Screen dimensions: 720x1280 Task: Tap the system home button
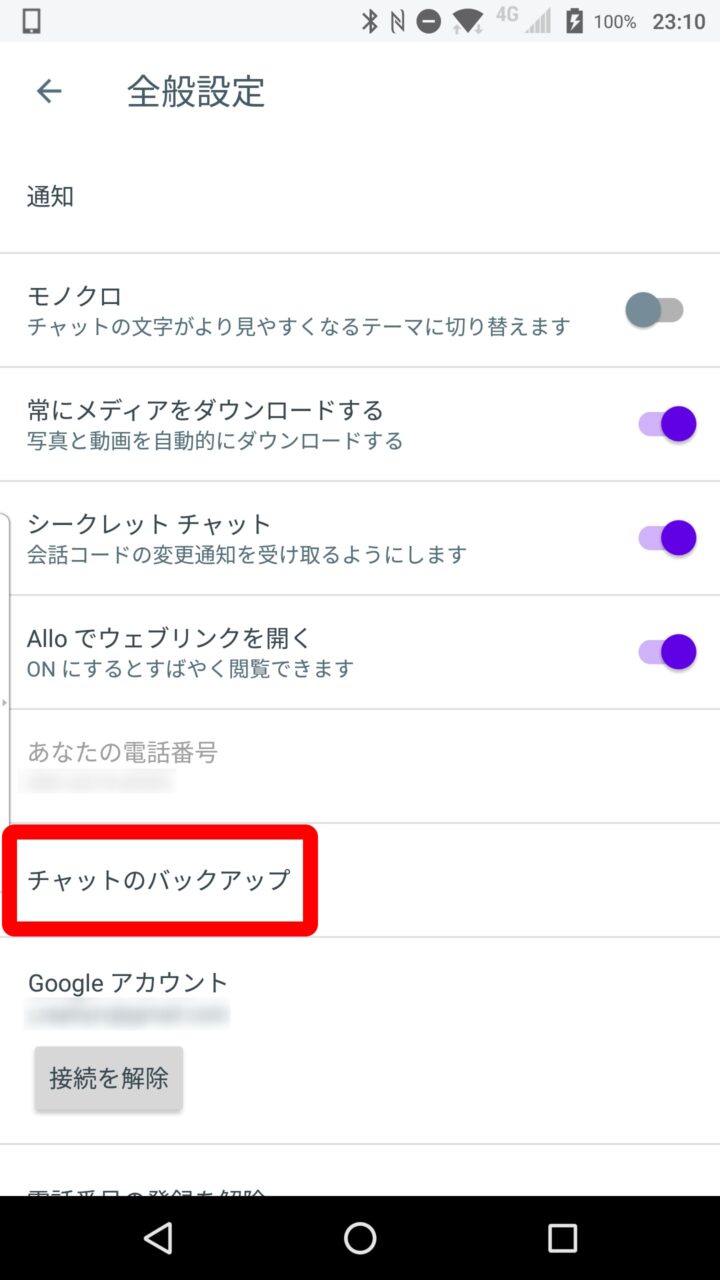[x=360, y=1238]
